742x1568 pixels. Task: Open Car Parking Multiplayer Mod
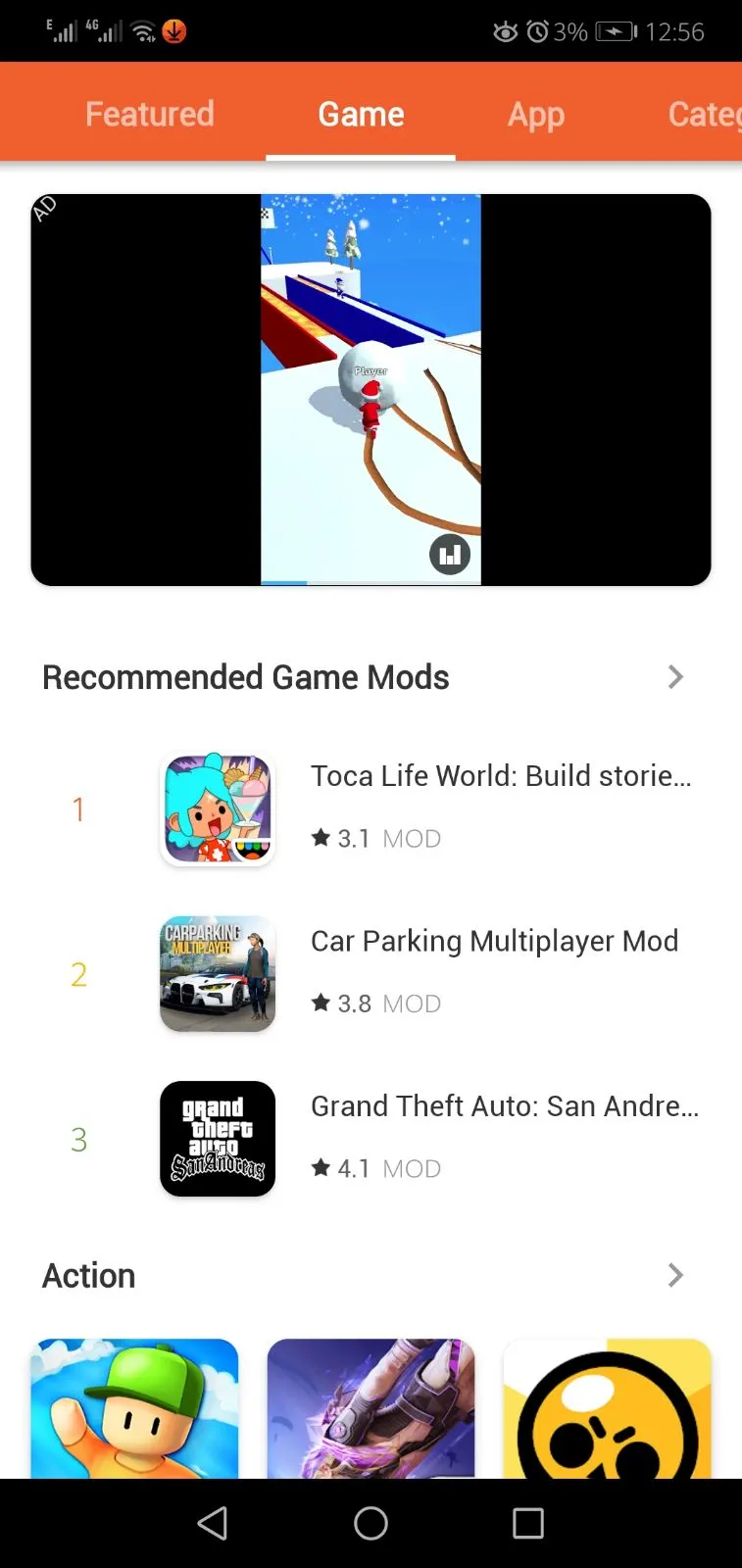pos(494,942)
